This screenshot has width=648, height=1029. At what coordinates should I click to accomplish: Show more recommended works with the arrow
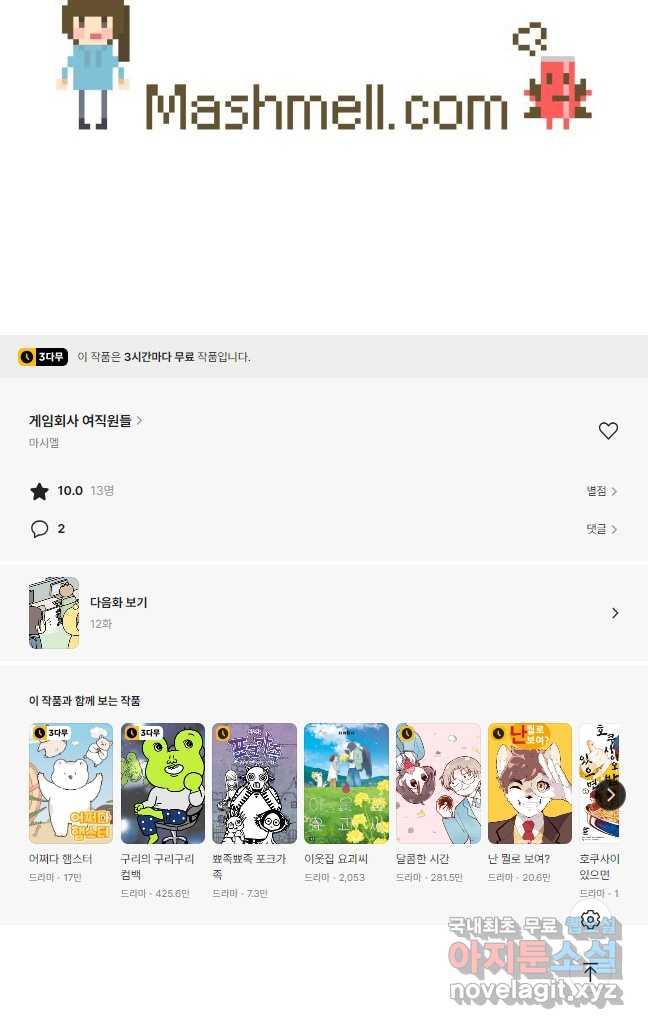click(x=610, y=795)
